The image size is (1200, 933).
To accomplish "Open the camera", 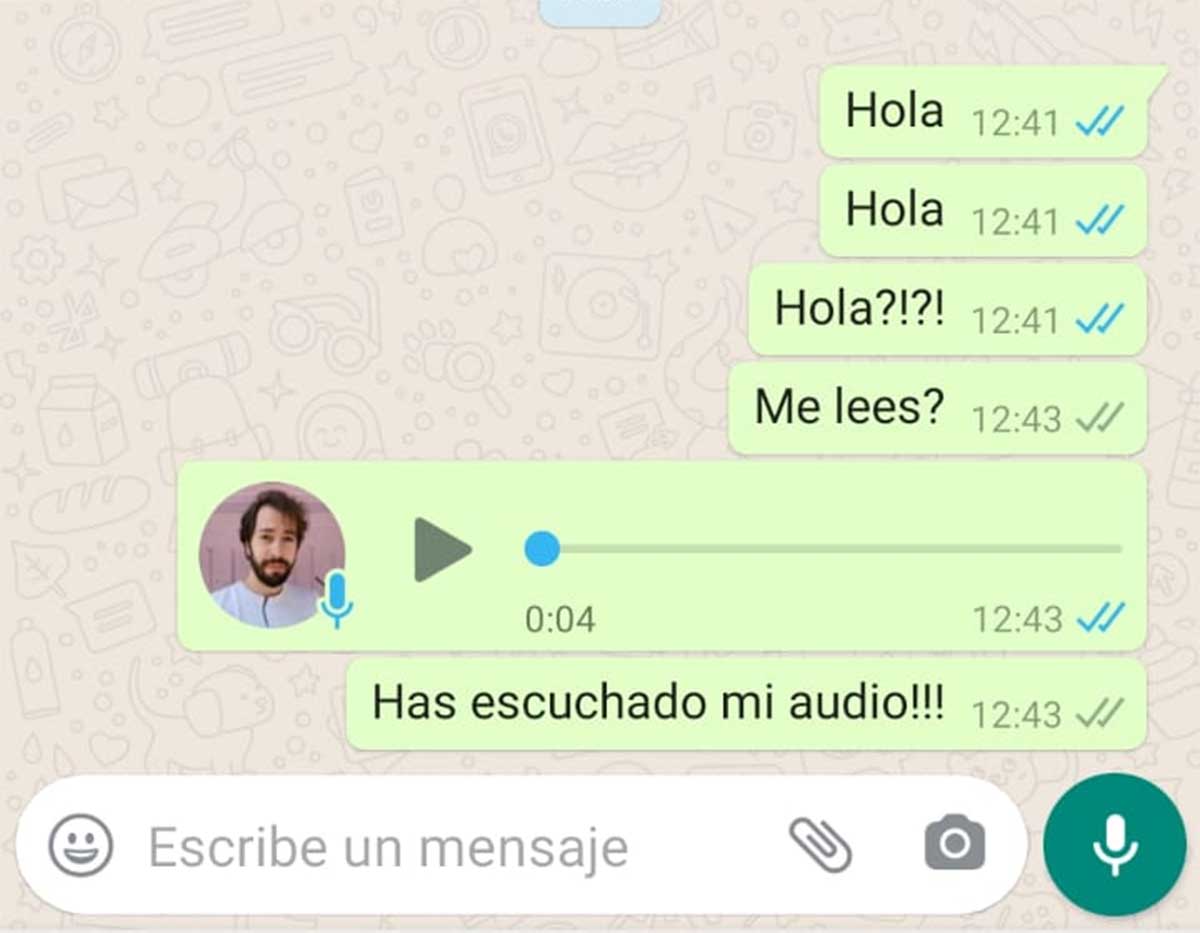I will (954, 845).
